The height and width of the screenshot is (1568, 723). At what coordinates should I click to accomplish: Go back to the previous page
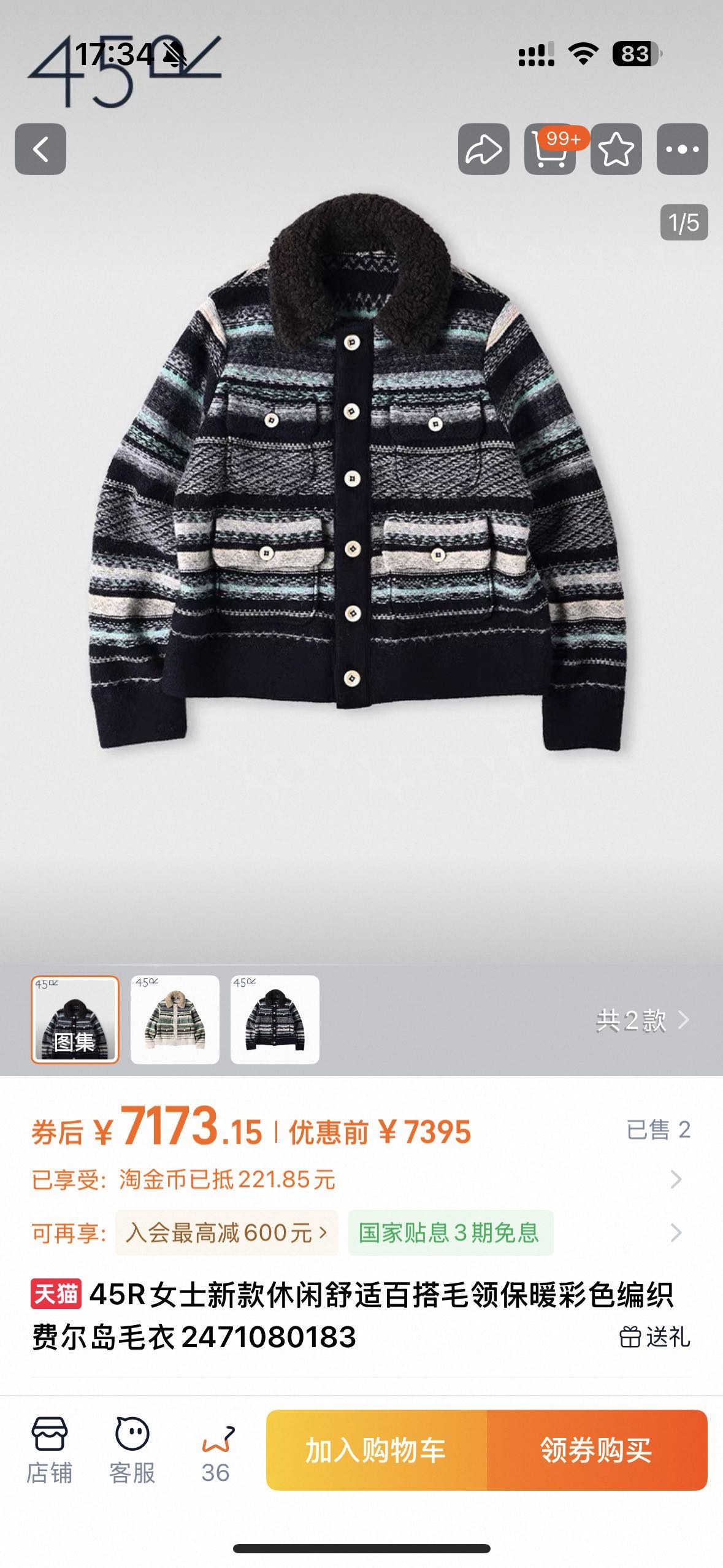(40, 149)
